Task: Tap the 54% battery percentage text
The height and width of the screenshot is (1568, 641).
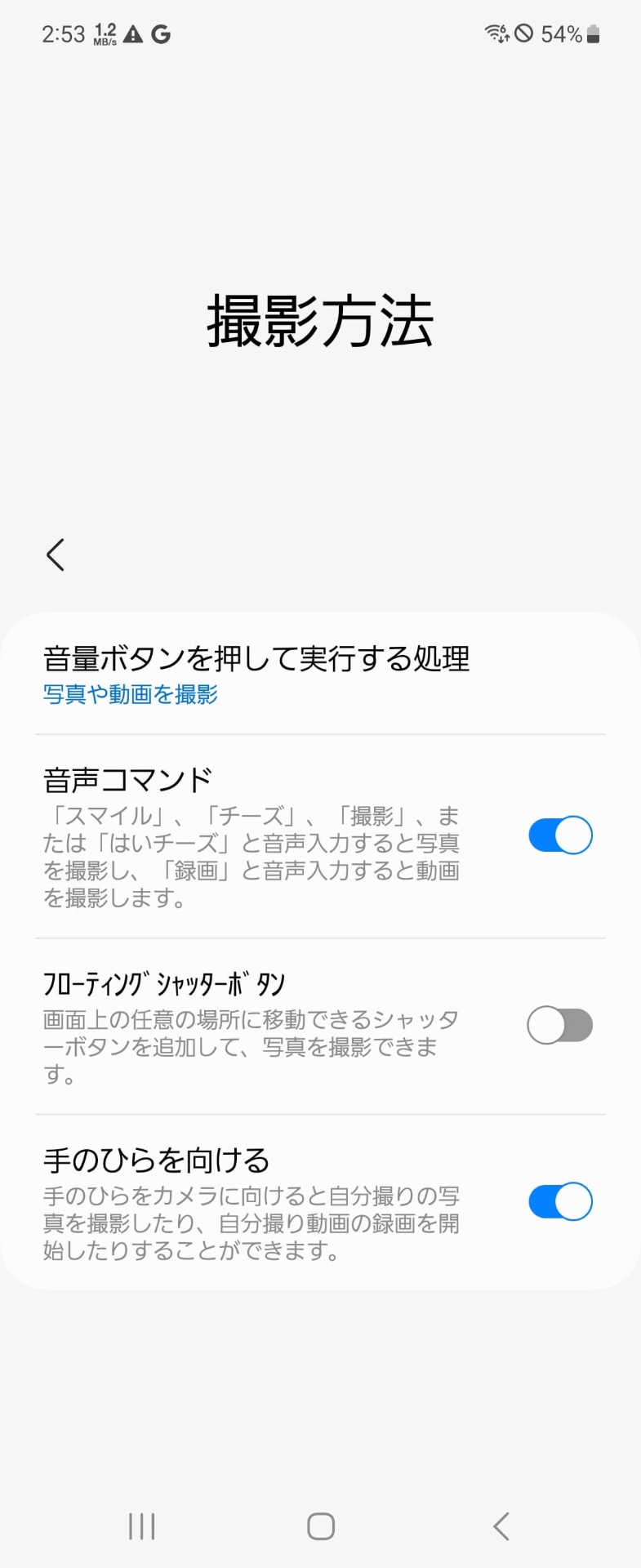Action: 561,33
